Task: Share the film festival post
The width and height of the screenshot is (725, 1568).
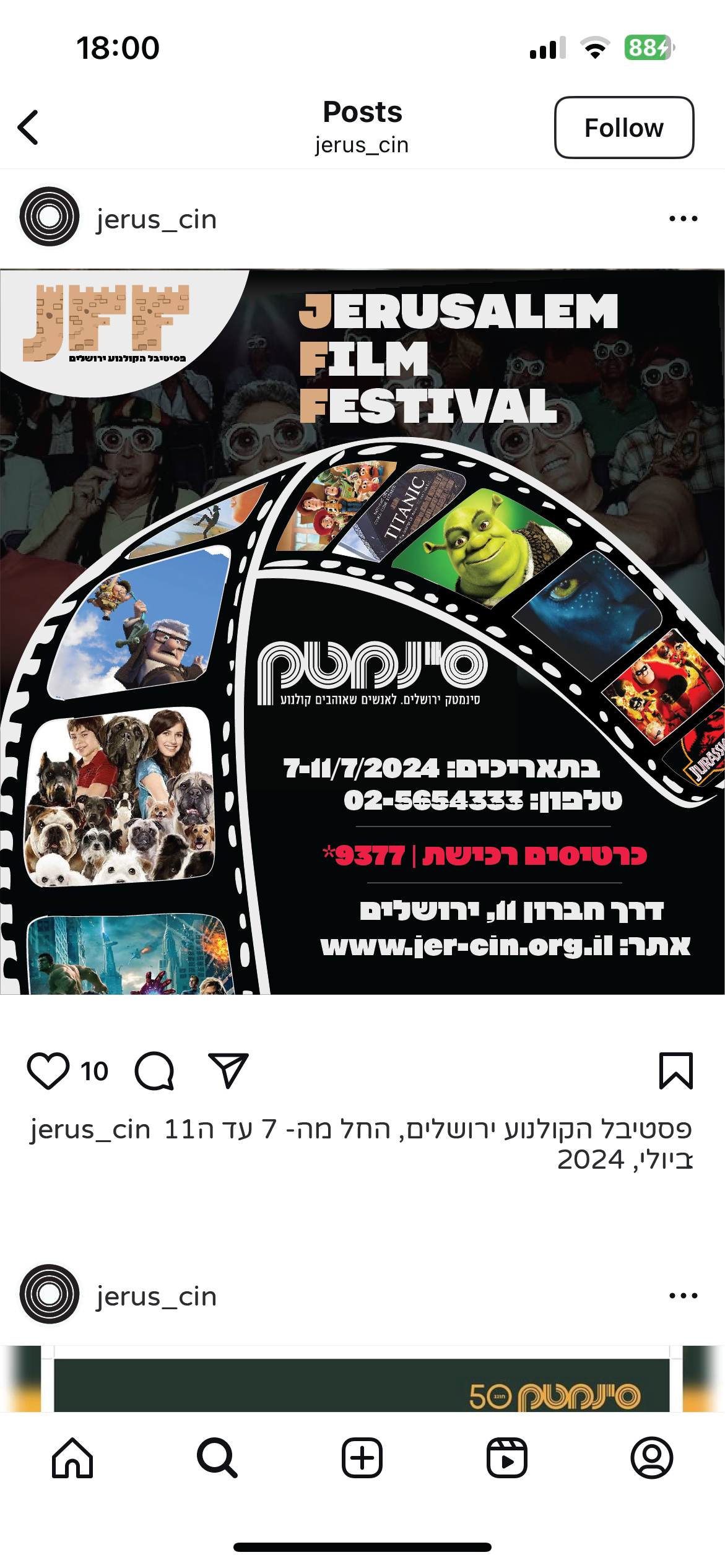Action: (x=228, y=1070)
